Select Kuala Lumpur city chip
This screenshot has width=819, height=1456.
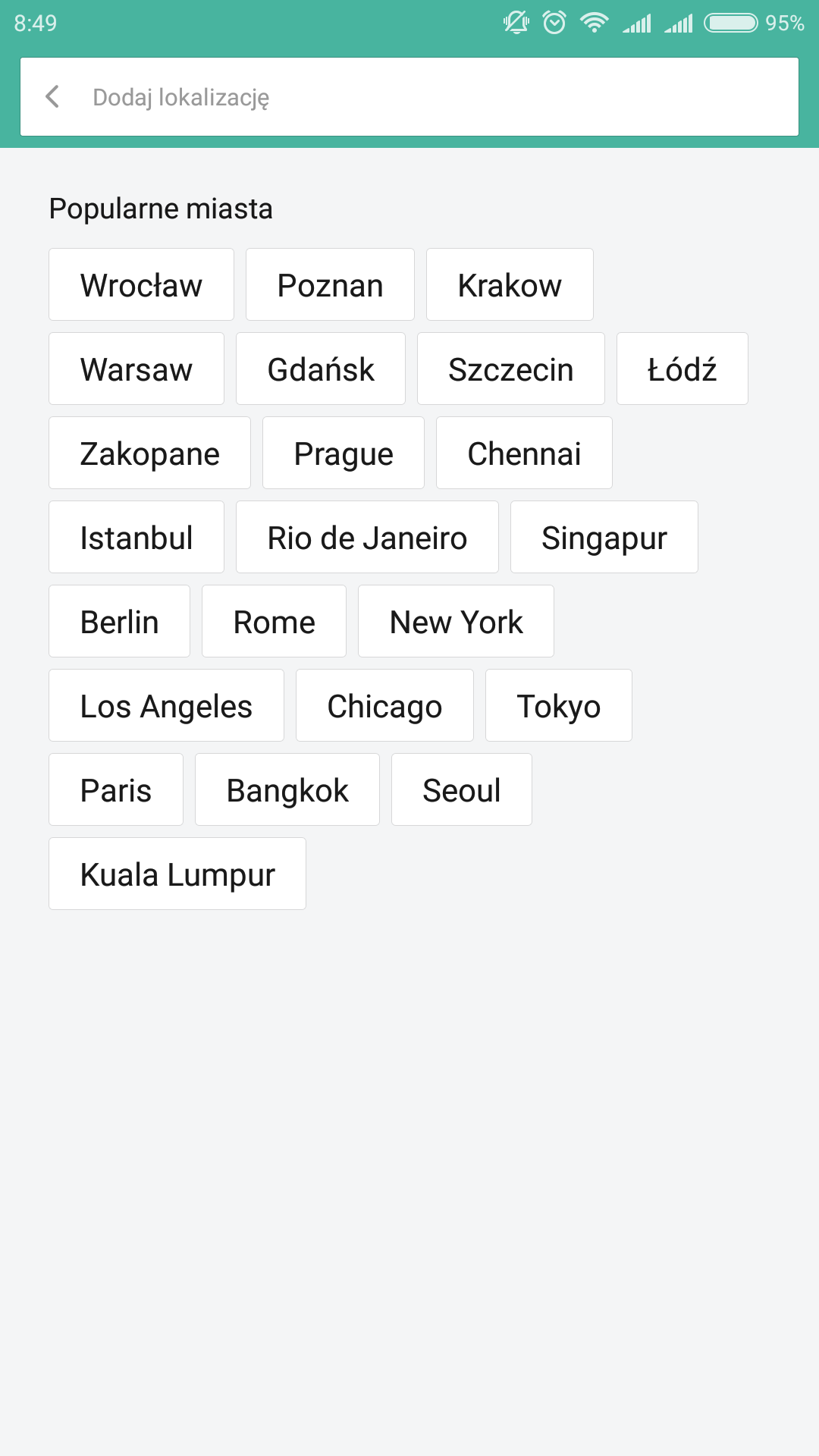point(177,874)
